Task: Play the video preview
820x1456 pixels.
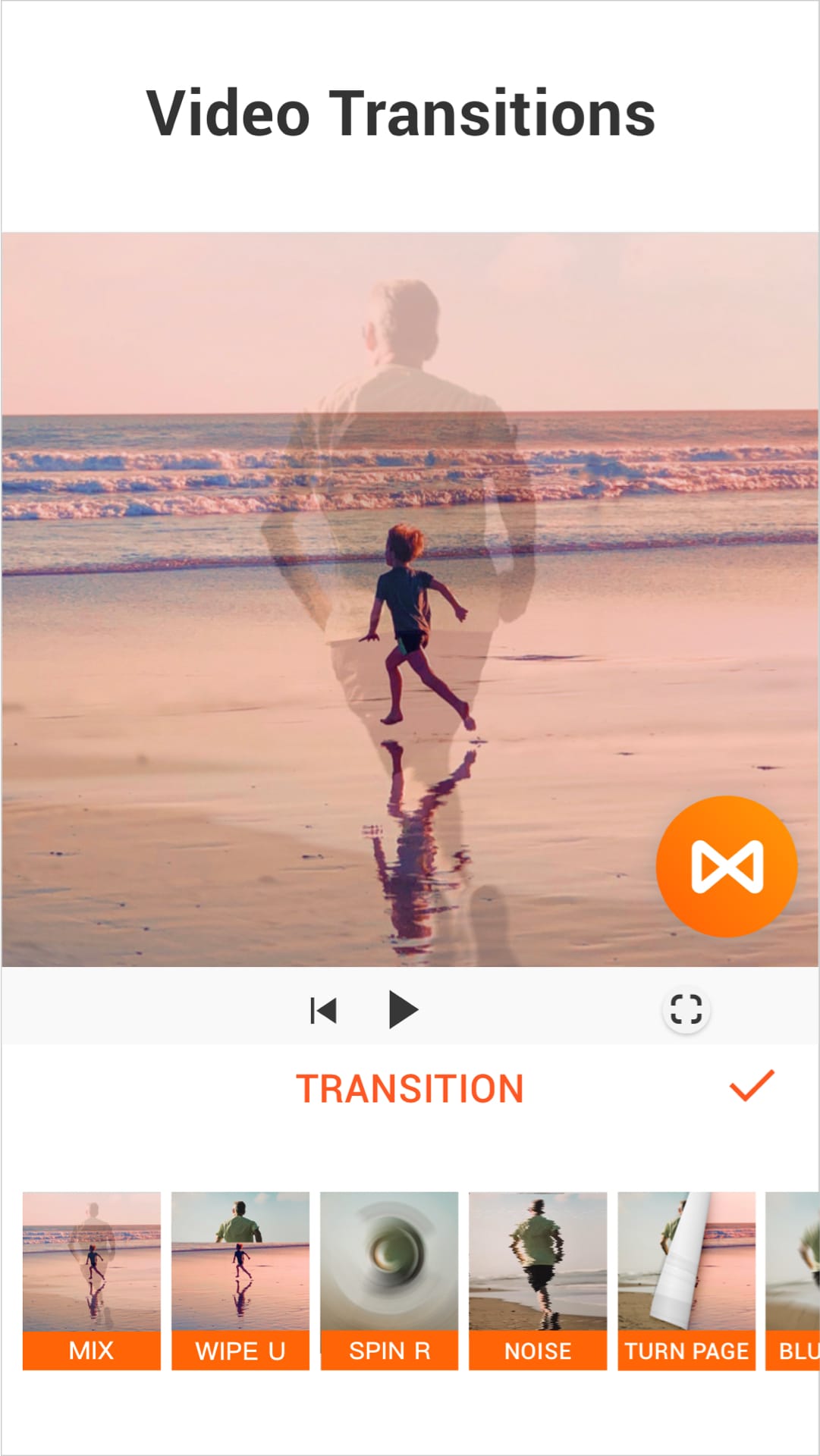Action: [403, 1010]
